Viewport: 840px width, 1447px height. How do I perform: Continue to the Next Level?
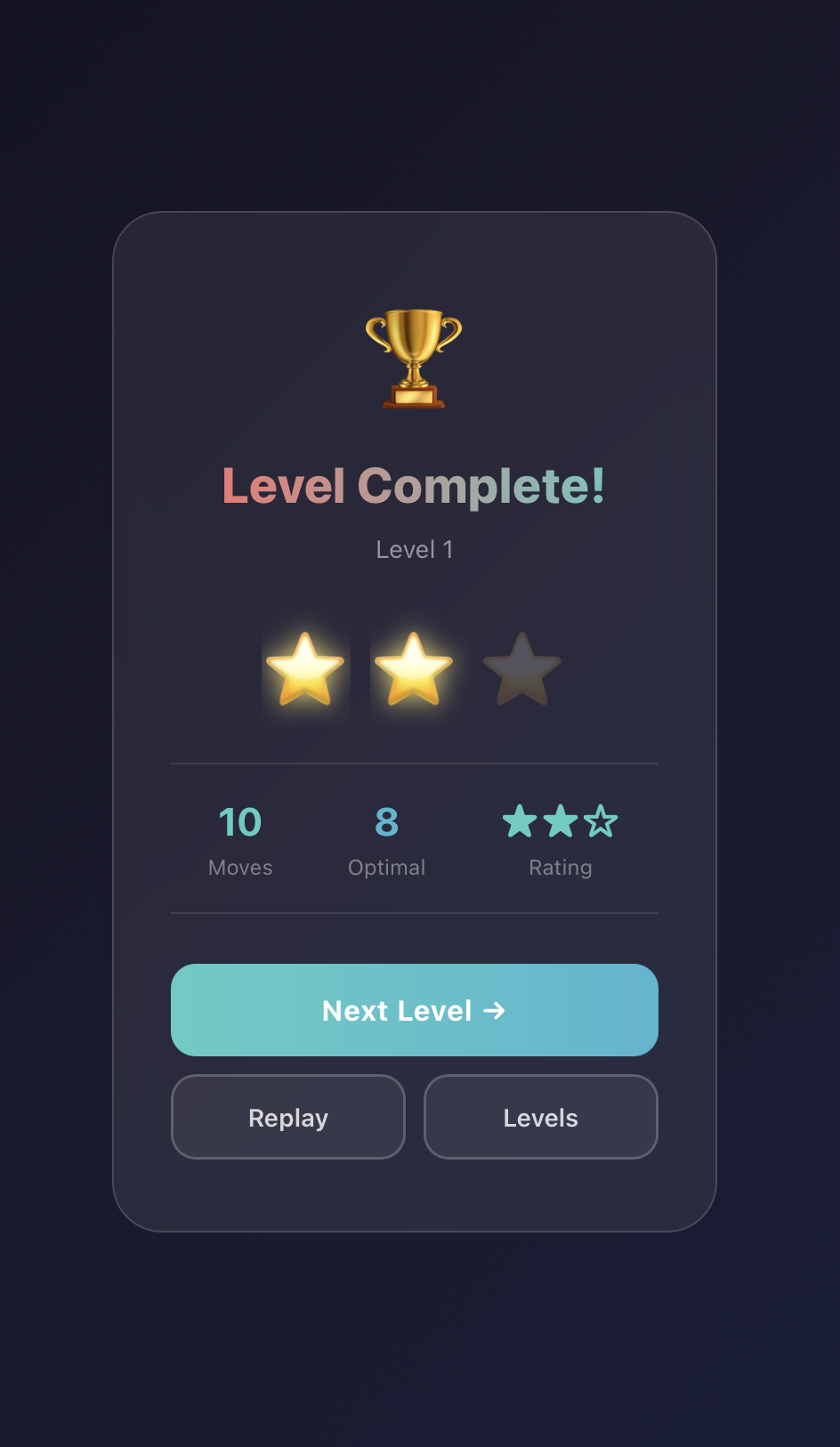tap(415, 1010)
